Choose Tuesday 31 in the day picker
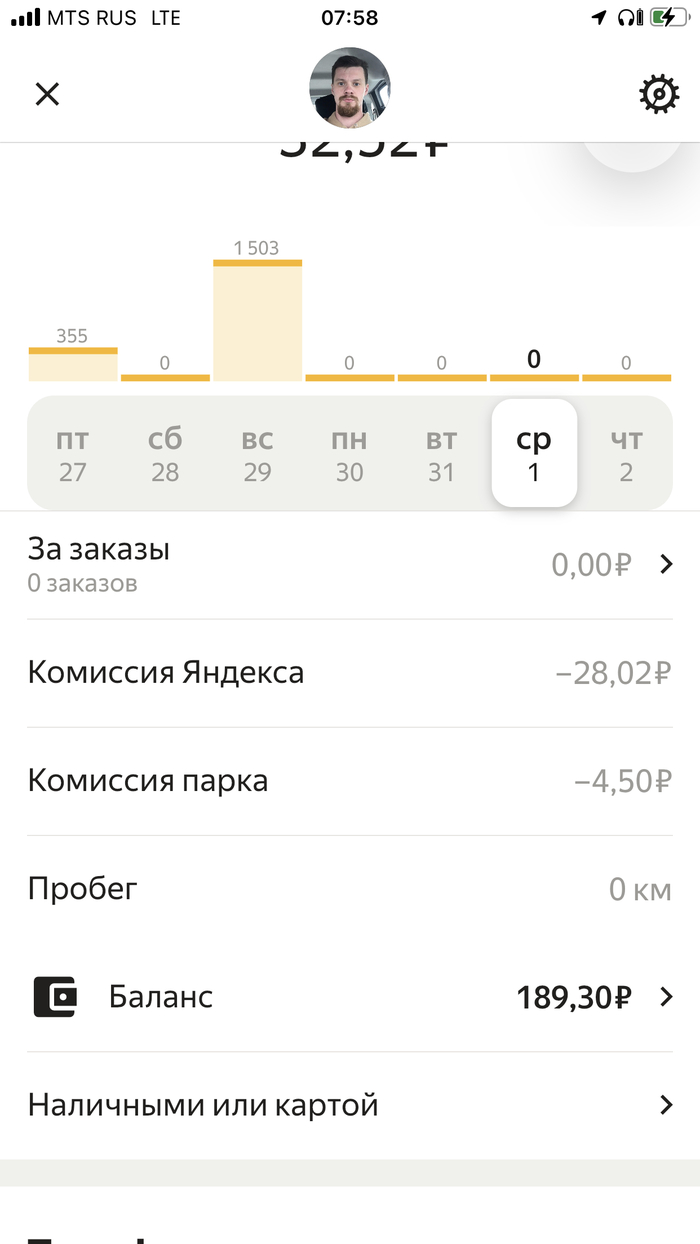Viewport: 700px width, 1244px height. (x=441, y=455)
